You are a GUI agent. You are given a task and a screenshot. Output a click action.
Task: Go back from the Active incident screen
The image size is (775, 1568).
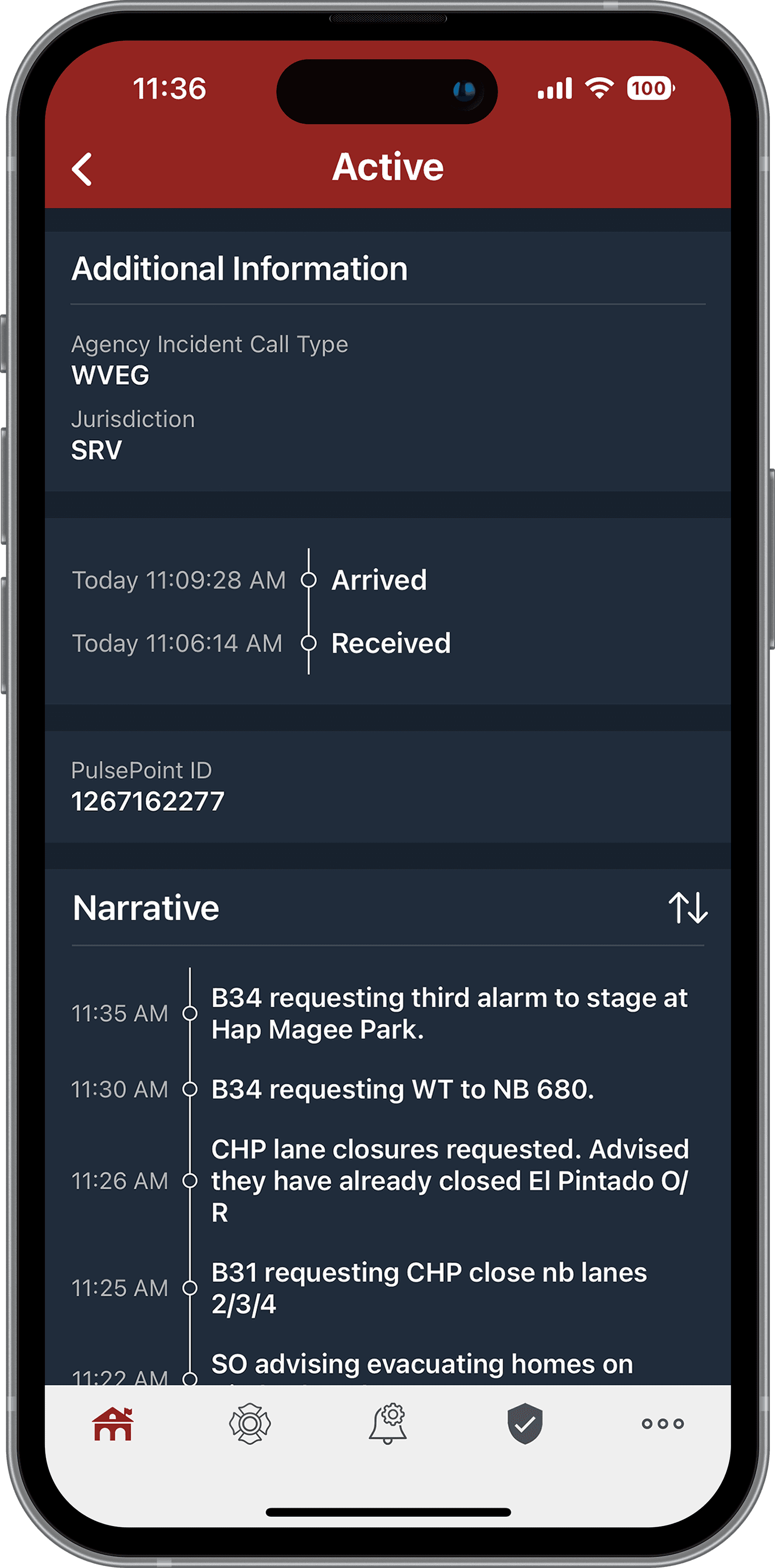point(82,168)
